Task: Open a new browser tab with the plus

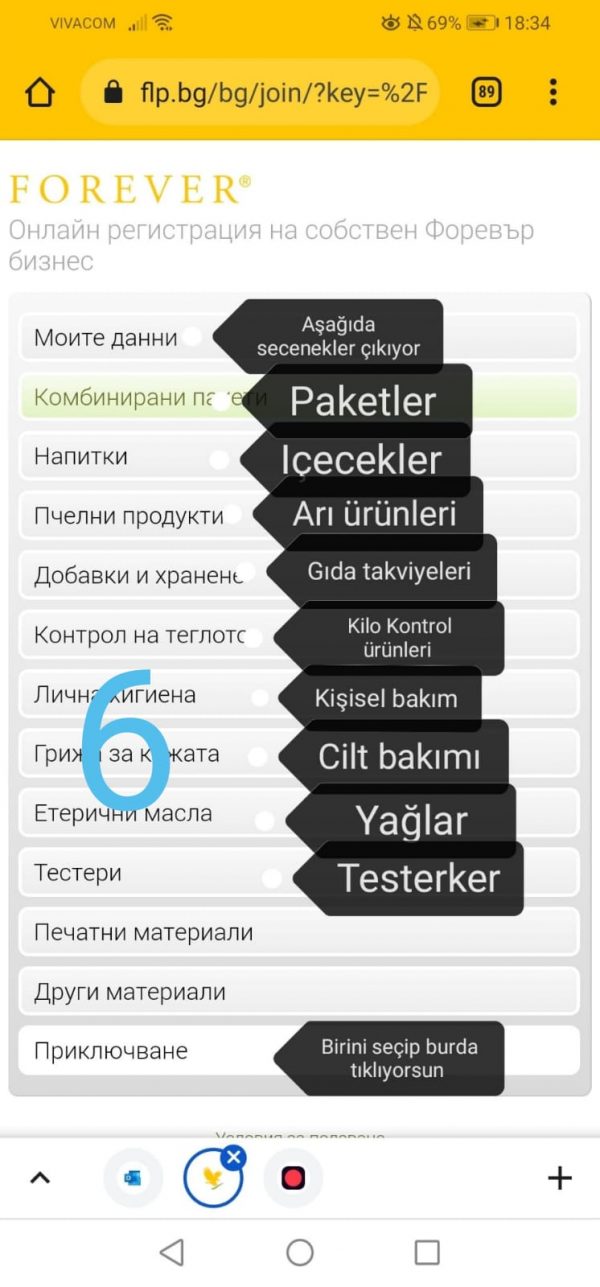Action: tap(560, 1178)
